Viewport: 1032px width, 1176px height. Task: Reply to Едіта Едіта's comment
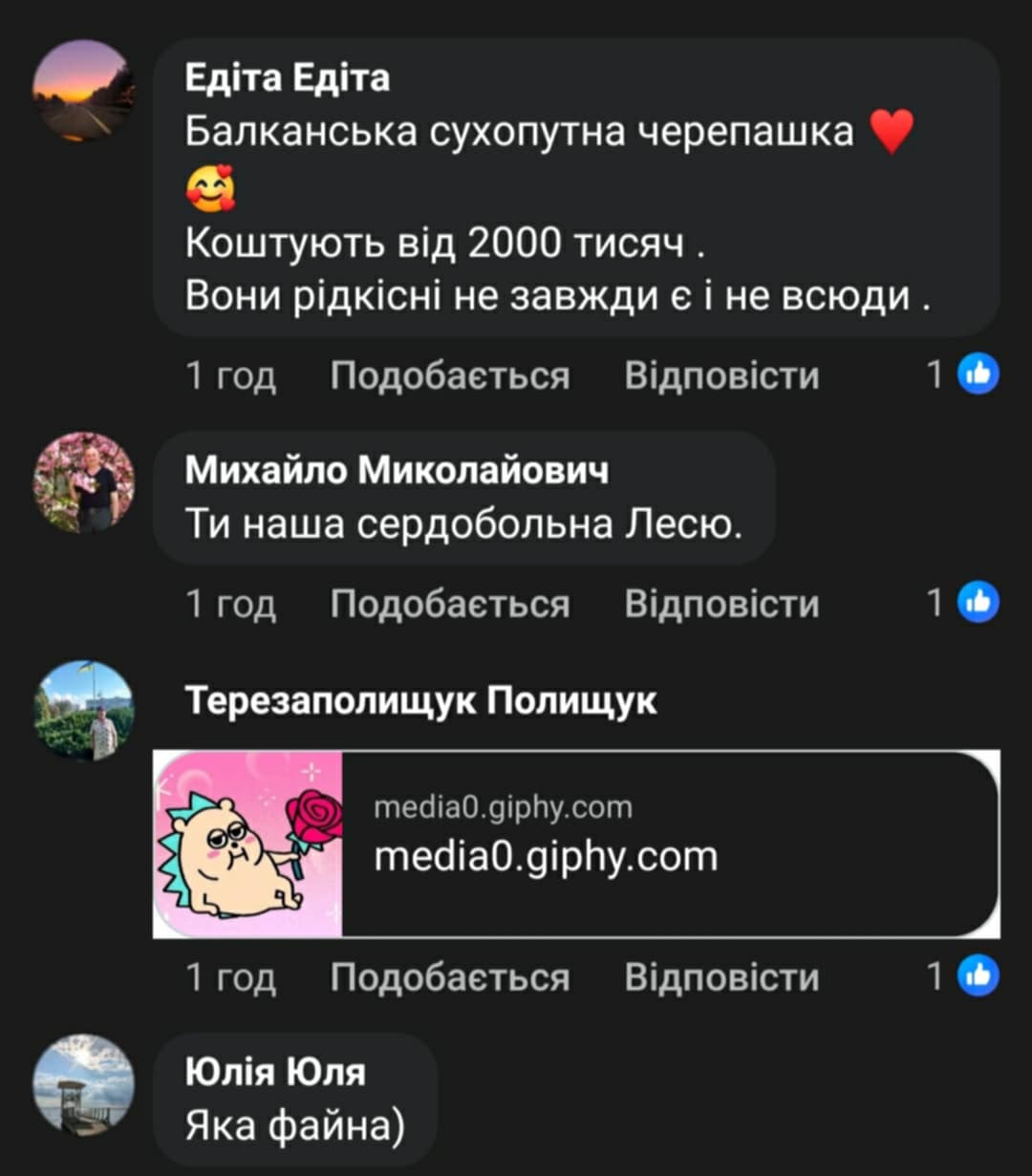point(721,376)
